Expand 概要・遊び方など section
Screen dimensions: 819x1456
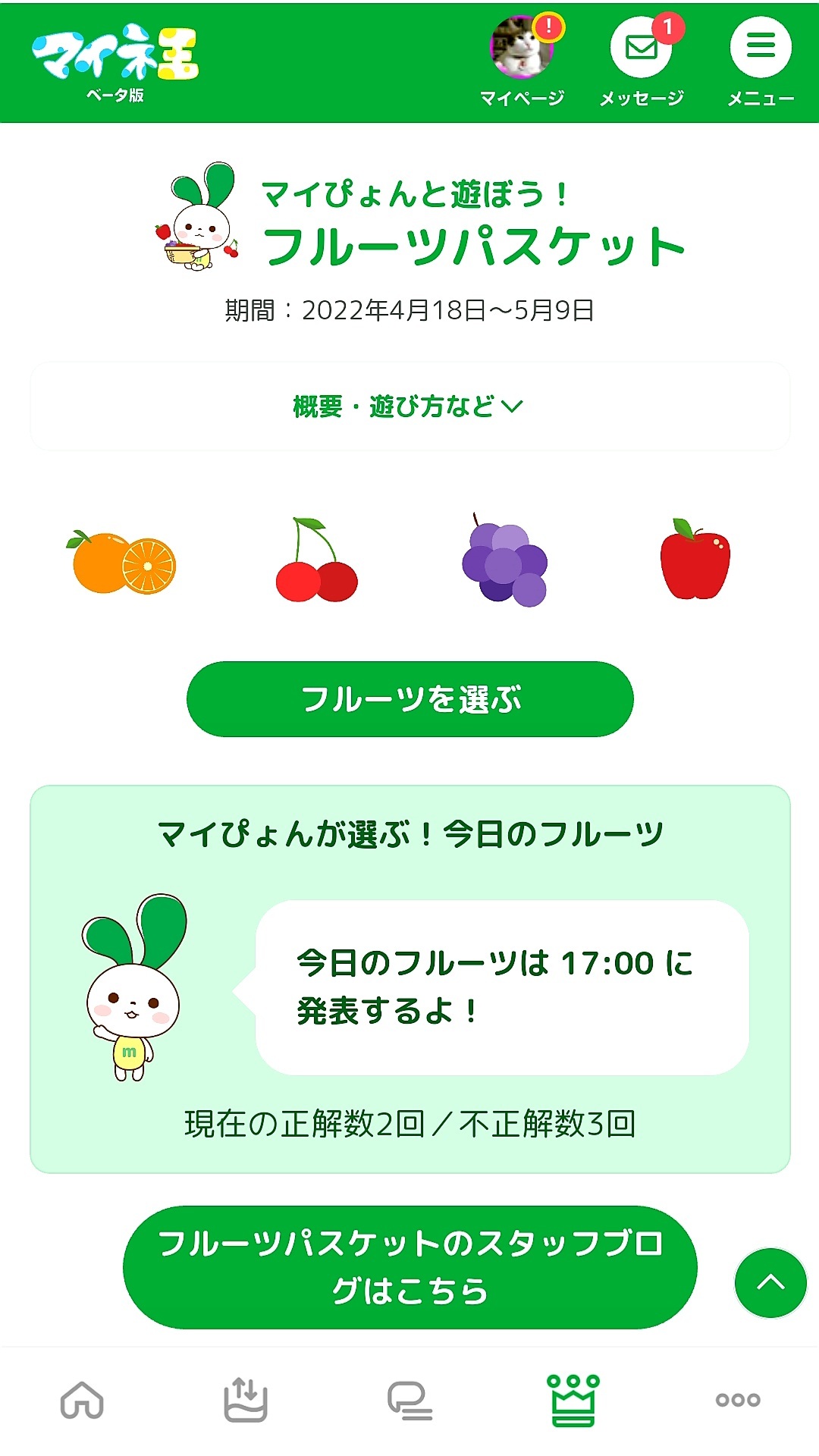[x=409, y=406]
